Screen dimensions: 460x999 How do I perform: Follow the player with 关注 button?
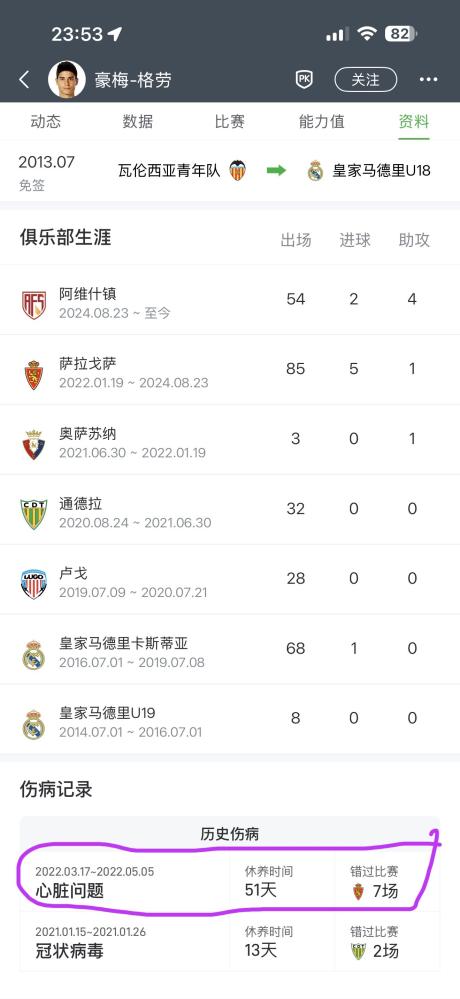pyautogui.click(x=366, y=80)
